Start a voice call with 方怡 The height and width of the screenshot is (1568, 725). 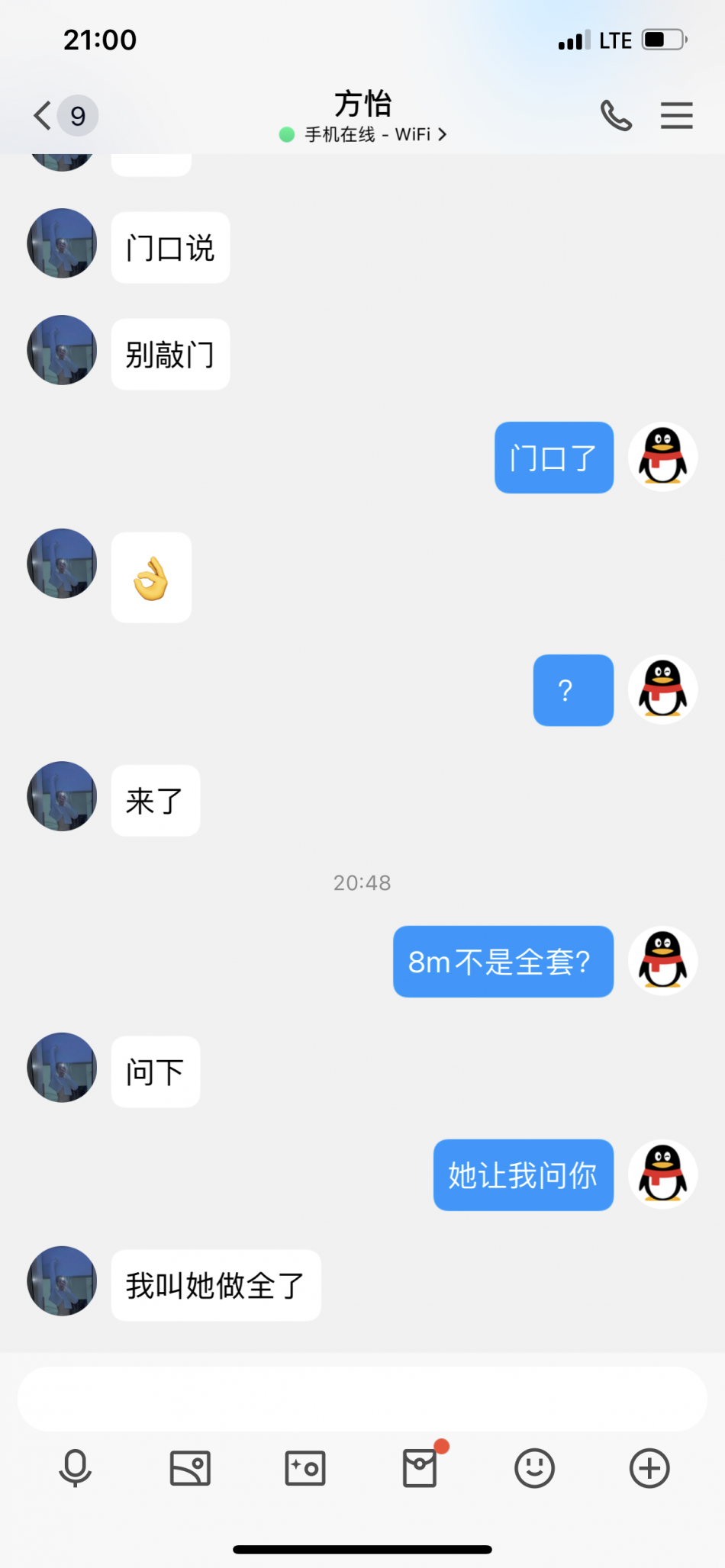616,116
